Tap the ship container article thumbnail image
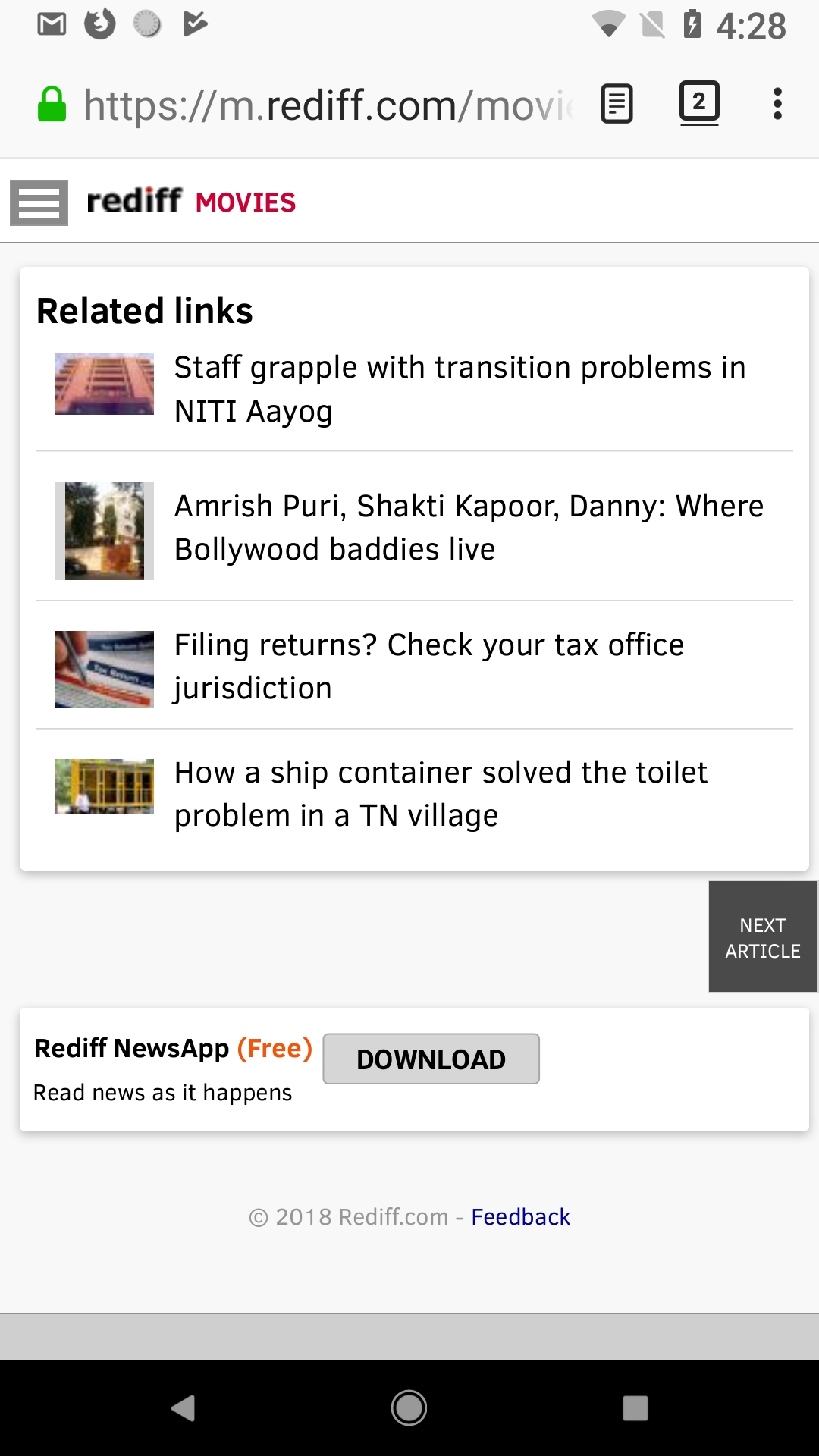 point(103,786)
